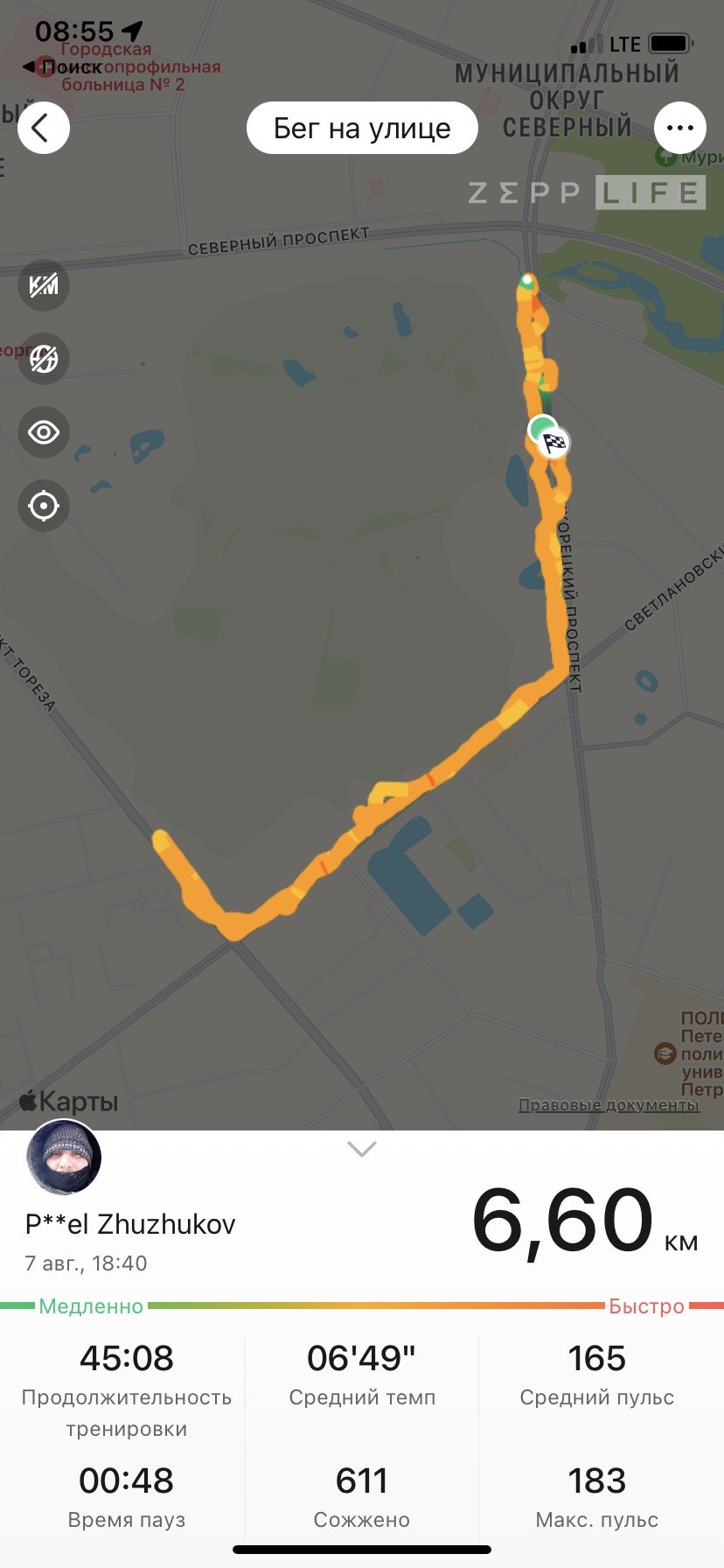Viewport: 724px width, 1568px height.
Task: Return to Поиск app in status bar
Action: [x=61, y=66]
